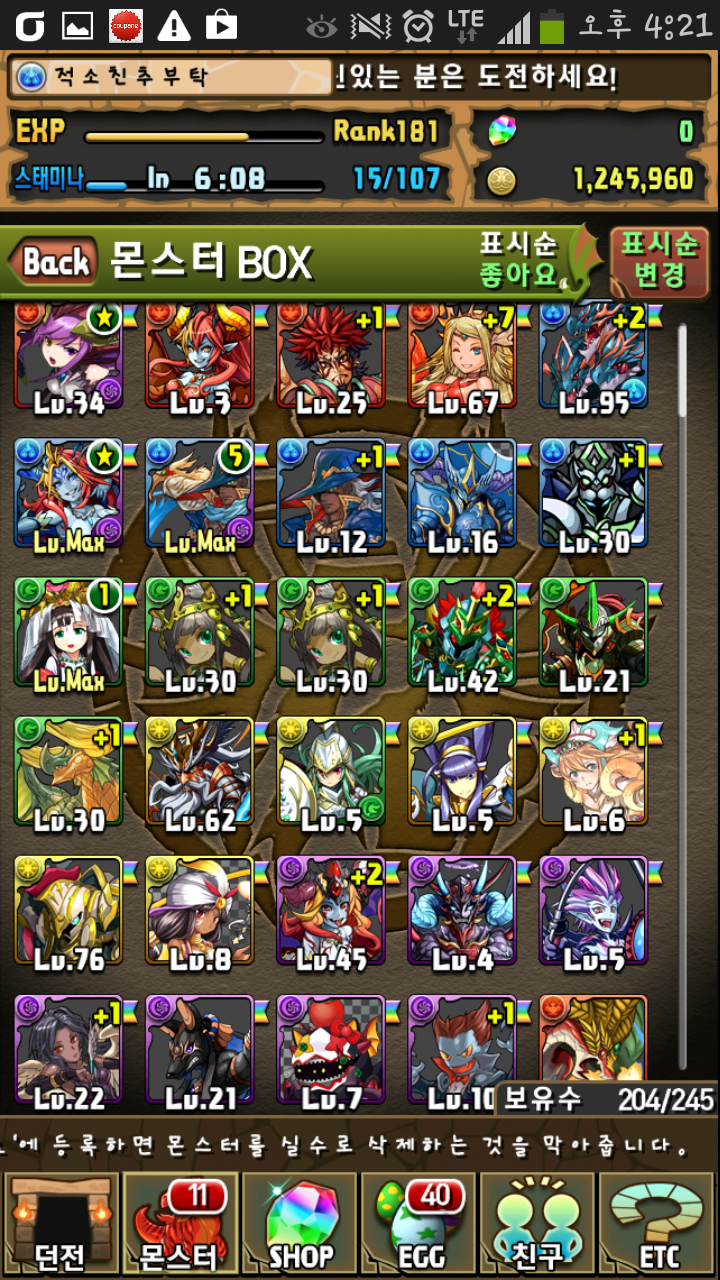
Task: Select the Lv.22 dark monster
Action: point(68,1050)
